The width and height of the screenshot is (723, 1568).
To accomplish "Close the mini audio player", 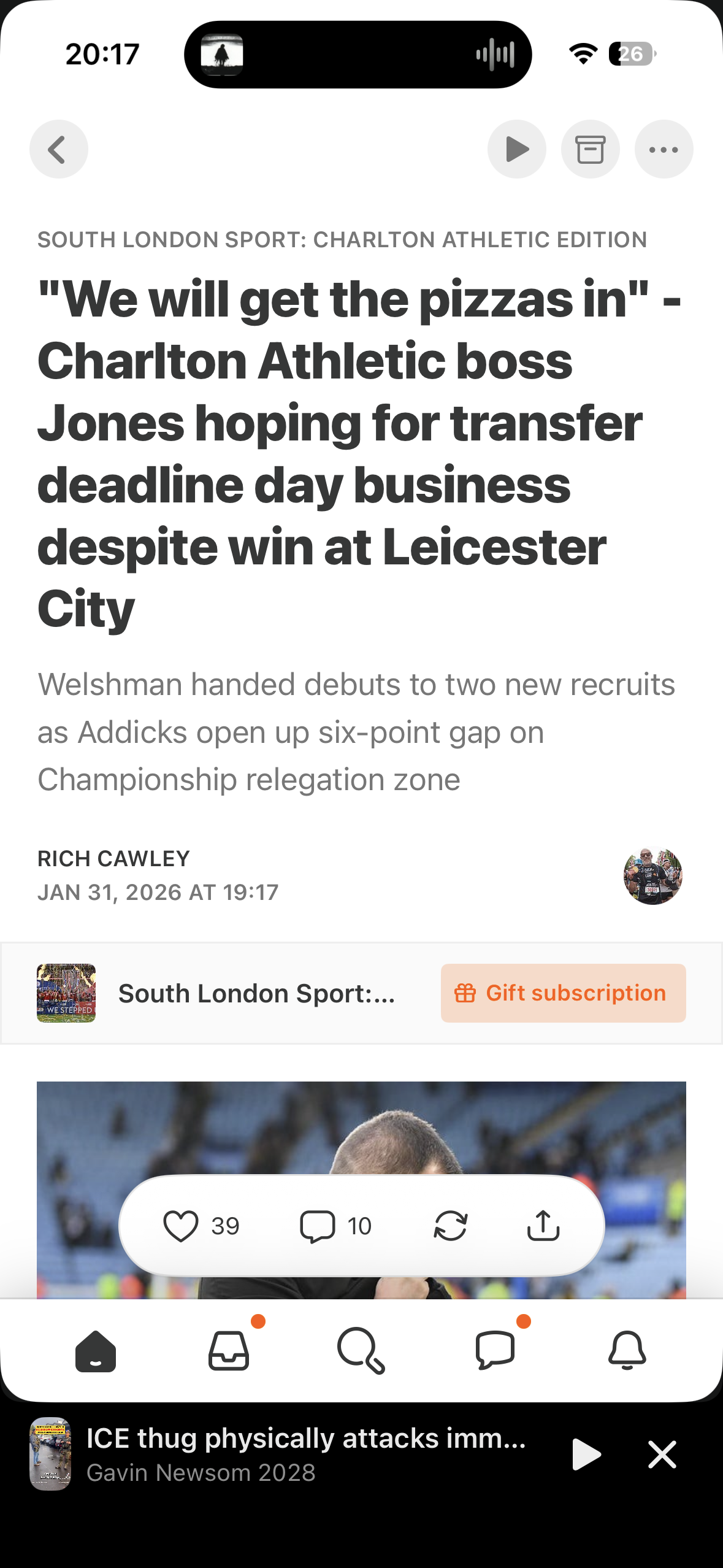I will 662,1454.
